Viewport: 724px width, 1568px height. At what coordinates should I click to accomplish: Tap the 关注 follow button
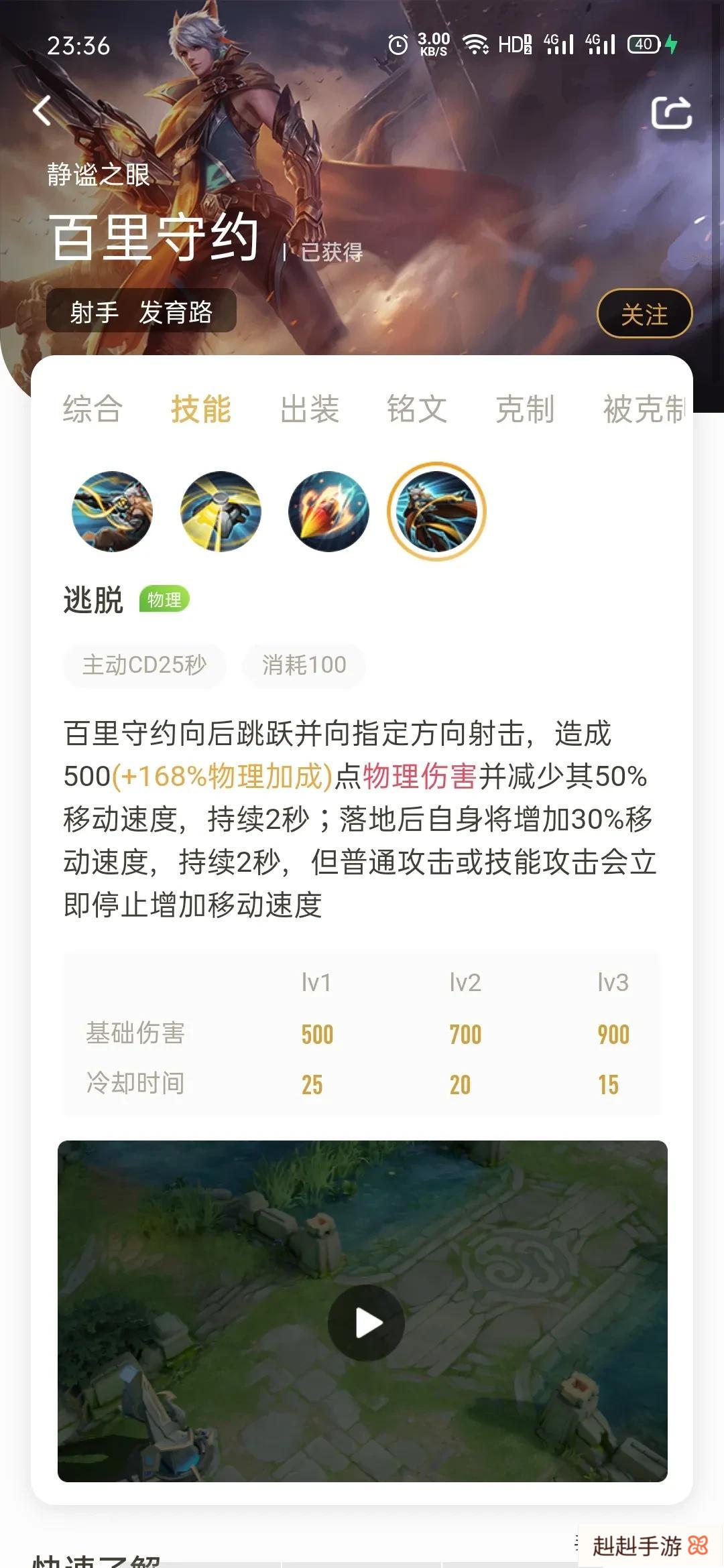(x=644, y=314)
